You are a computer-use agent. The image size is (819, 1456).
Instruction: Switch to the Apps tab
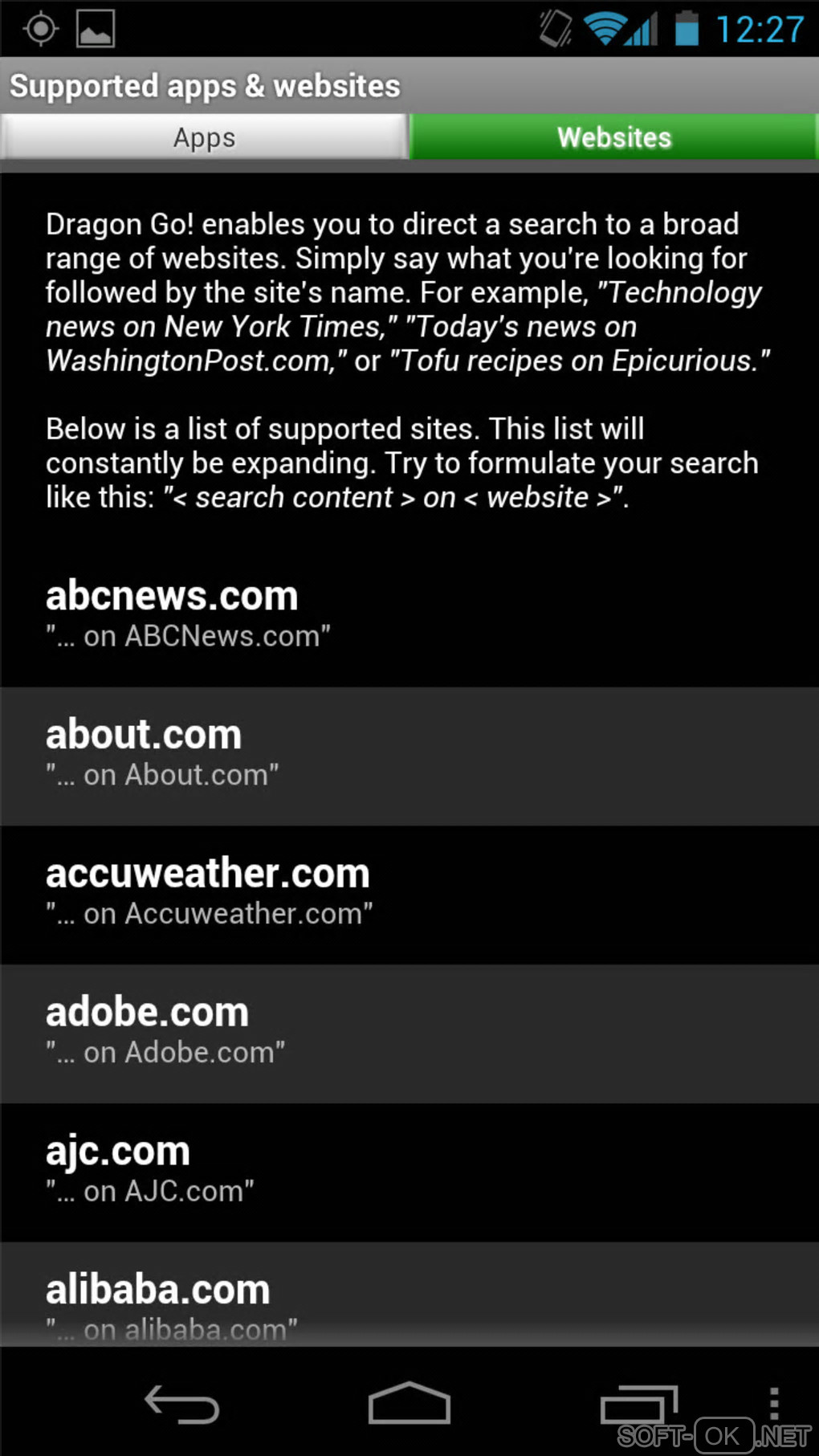[205, 137]
